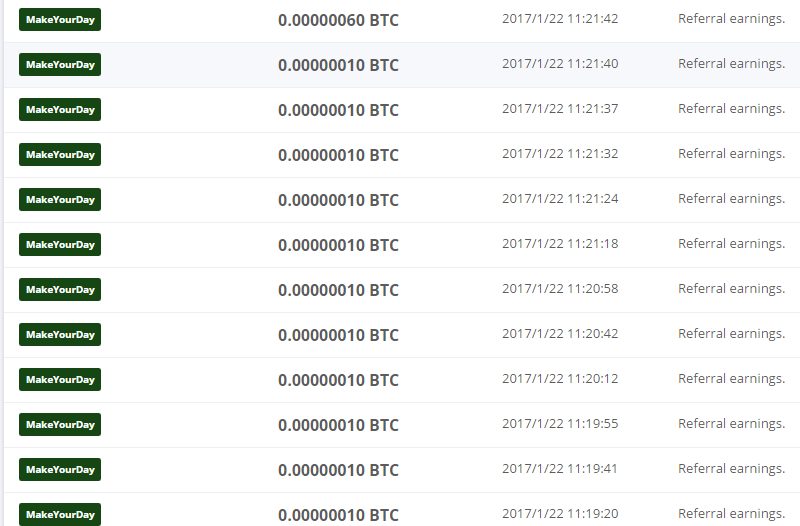This screenshot has height=526, width=800.
Task: Tap the MakeYourDay badge in the 11:20:58 row
Action: click(60, 289)
